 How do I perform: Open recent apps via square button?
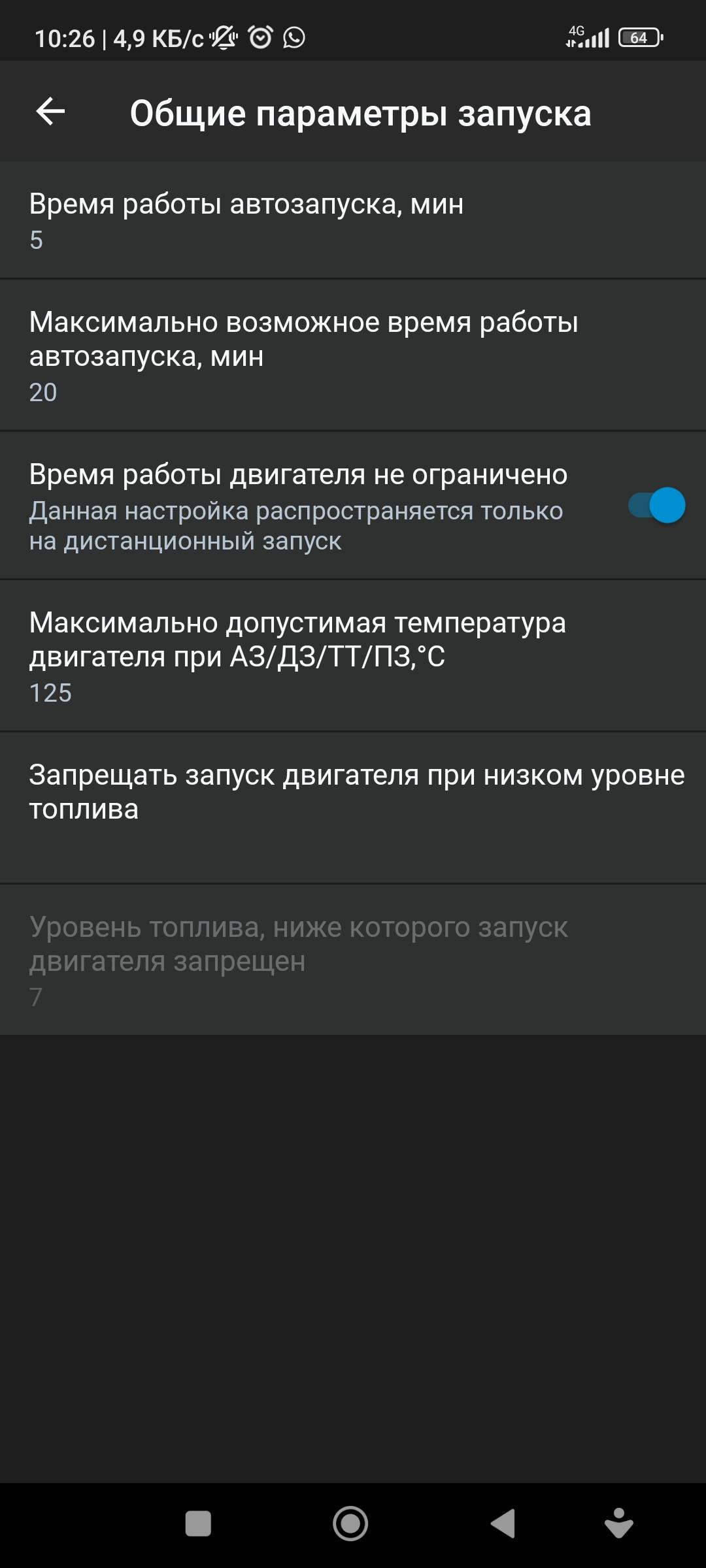(x=198, y=1524)
